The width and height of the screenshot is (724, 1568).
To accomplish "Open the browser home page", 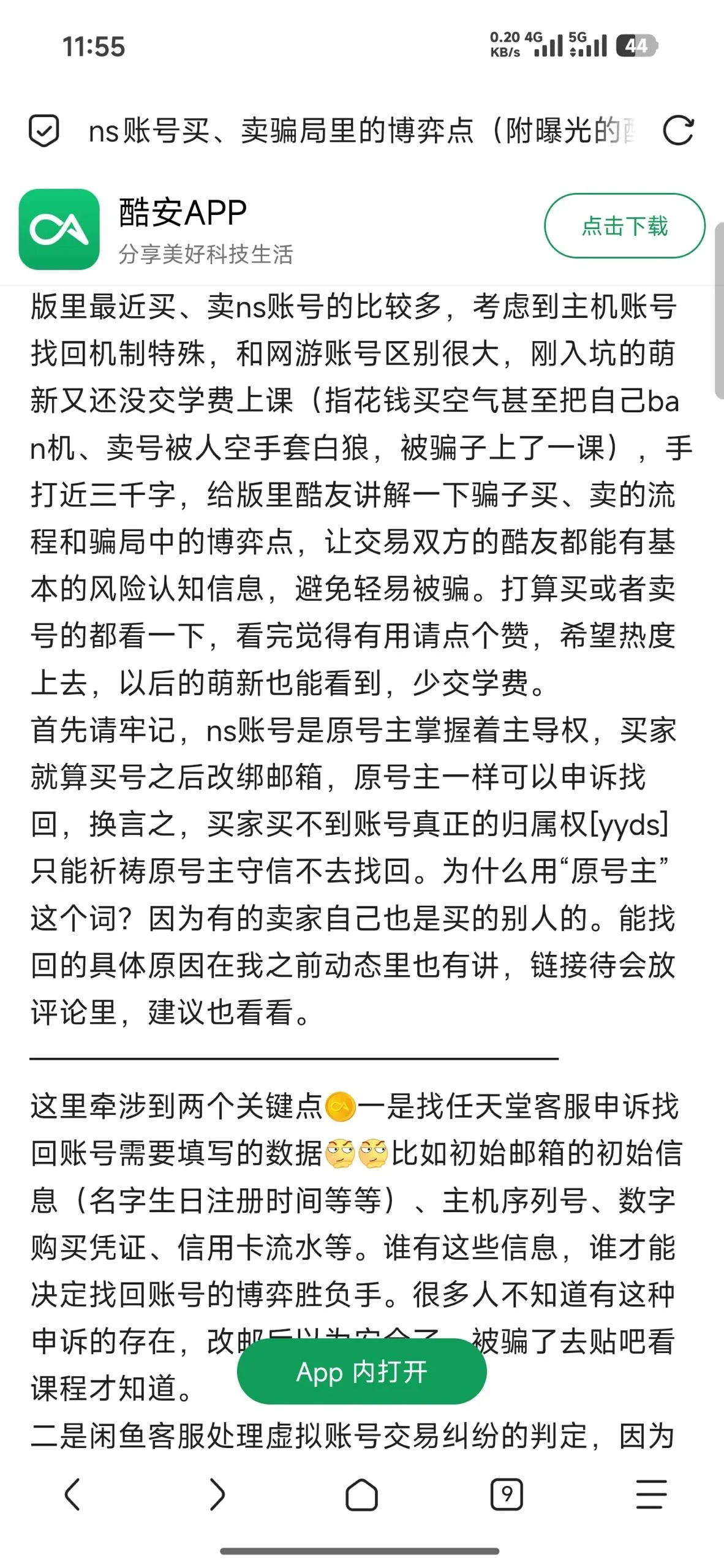I will pos(361,1494).
